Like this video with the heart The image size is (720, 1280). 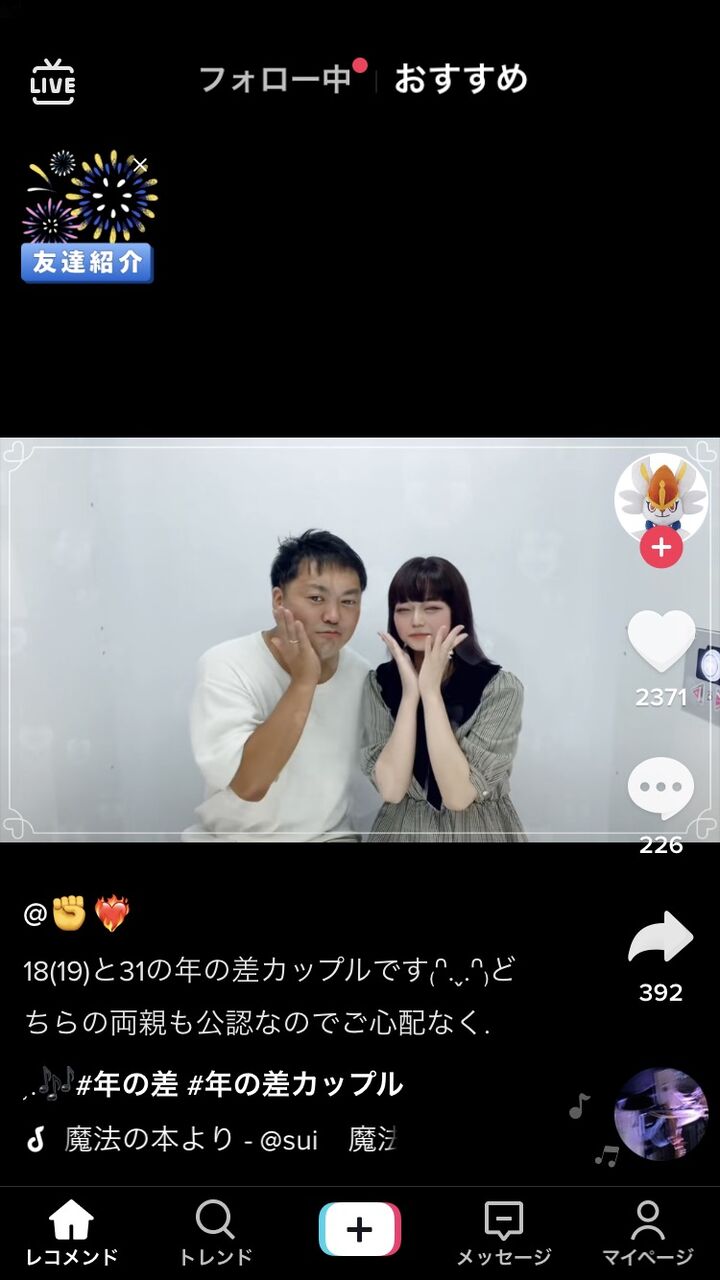point(661,642)
